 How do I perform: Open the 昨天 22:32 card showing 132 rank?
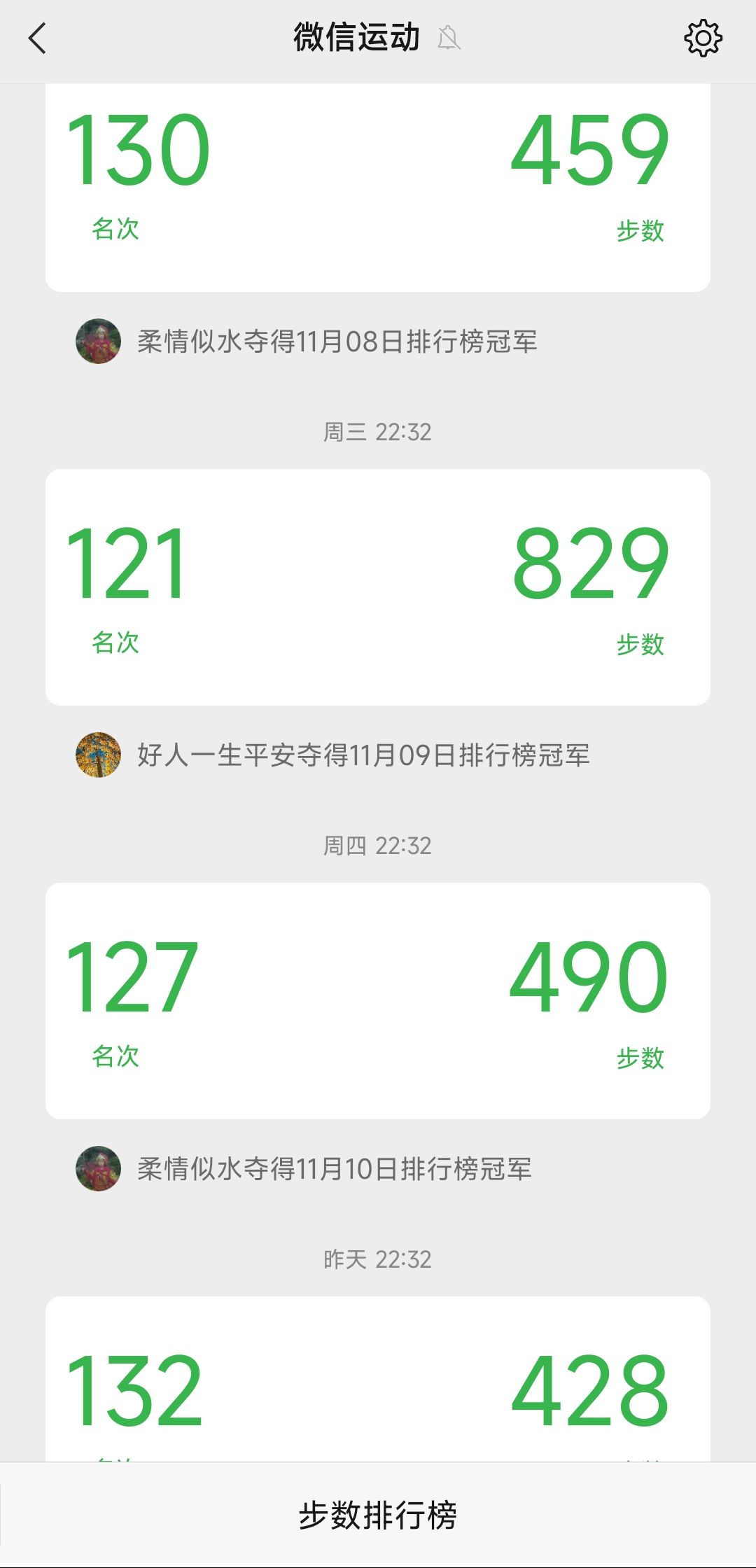pos(378,1393)
